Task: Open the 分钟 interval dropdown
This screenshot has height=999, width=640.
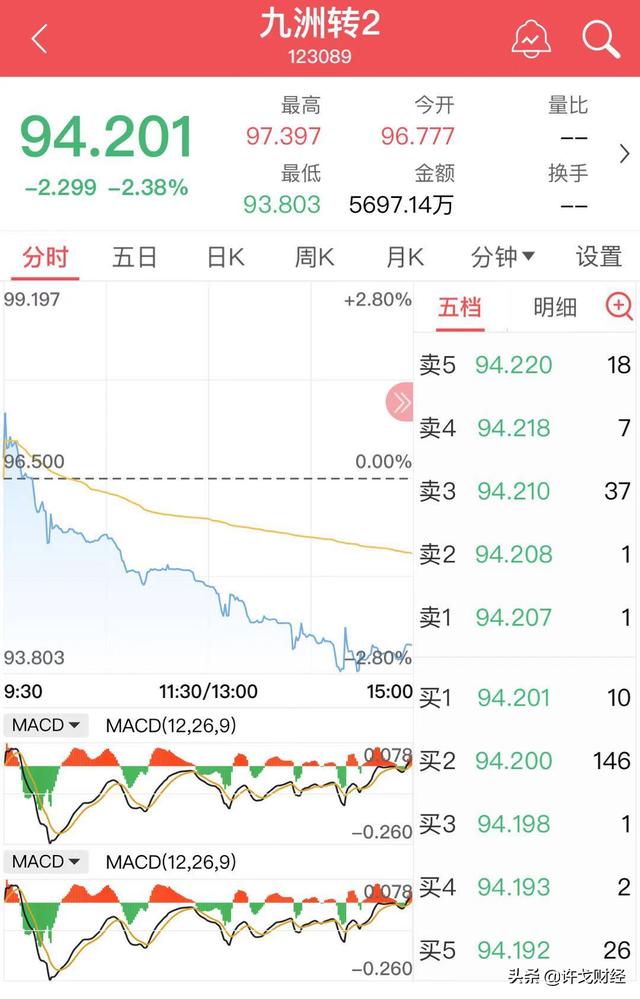Action: click(x=502, y=257)
